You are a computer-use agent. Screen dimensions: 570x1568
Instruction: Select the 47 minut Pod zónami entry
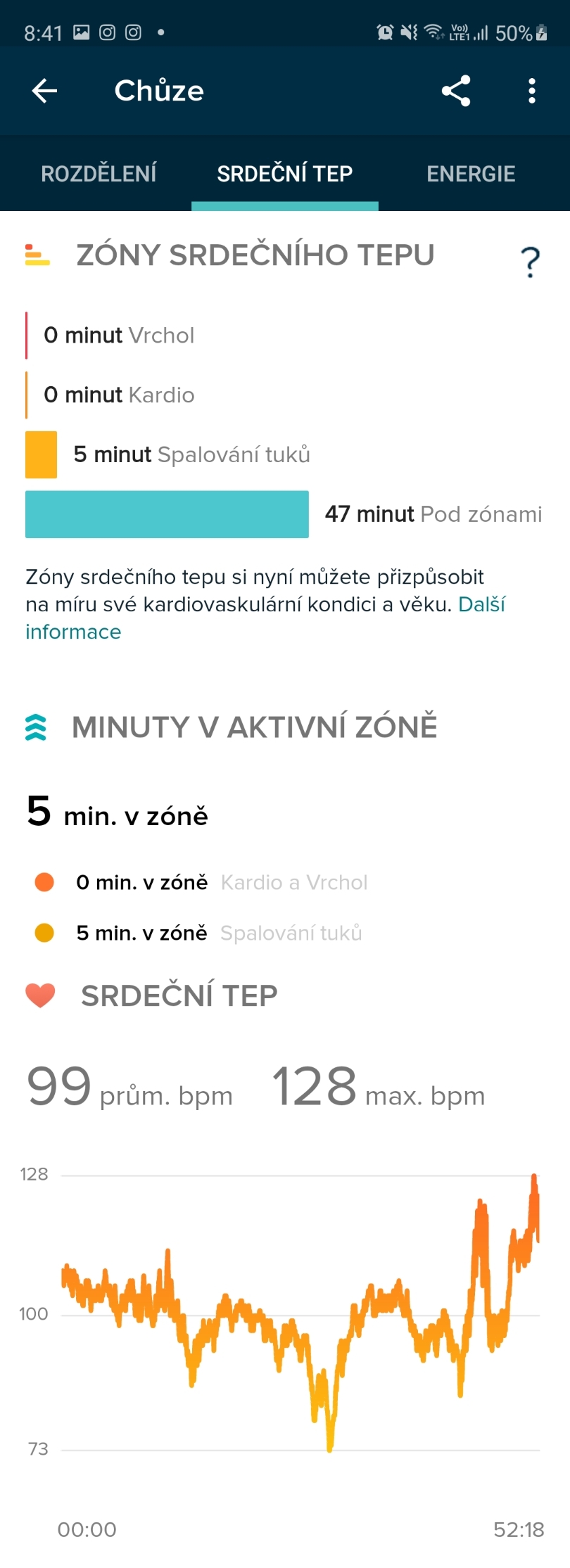point(434,514)
